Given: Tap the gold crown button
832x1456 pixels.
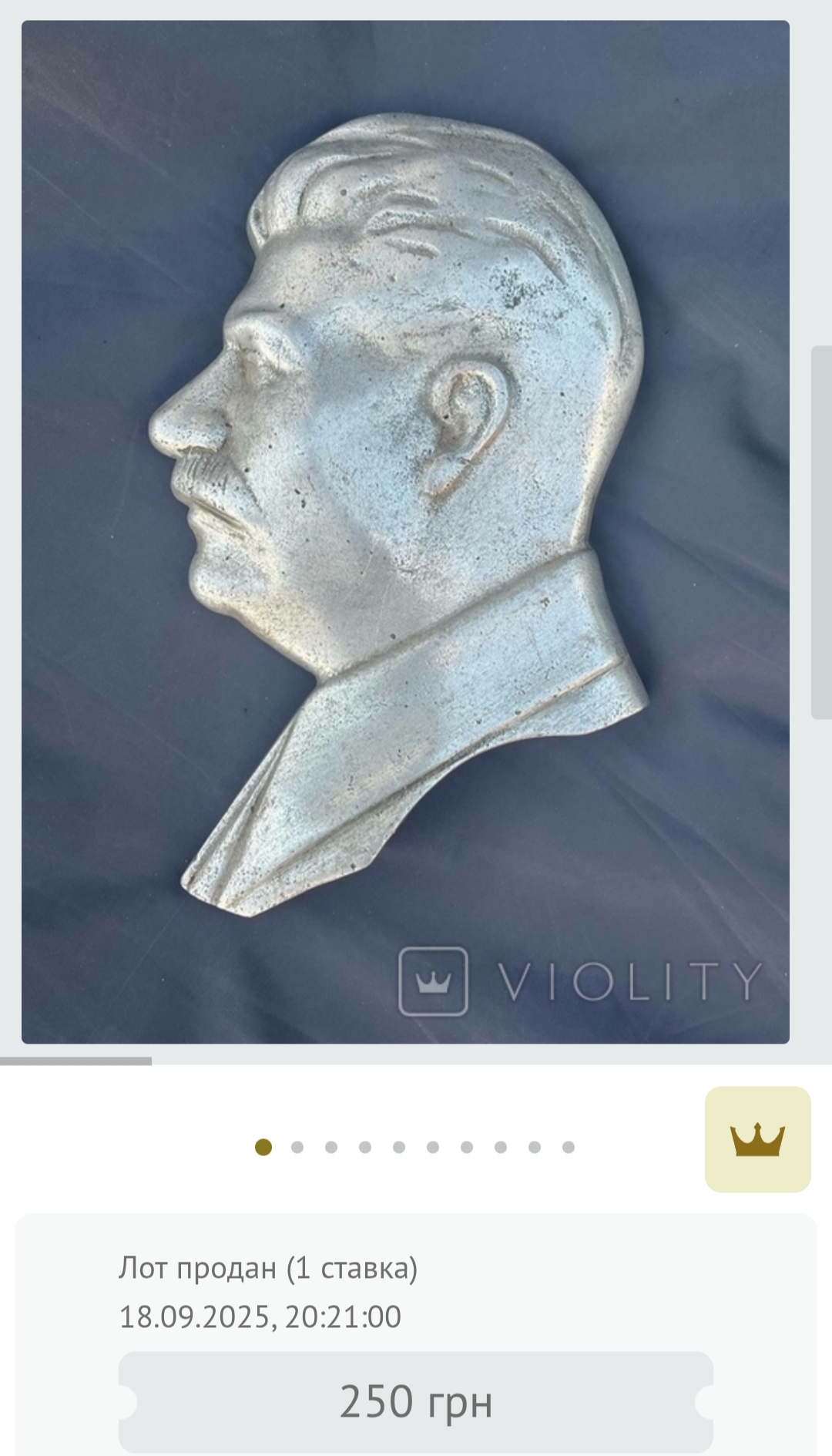Looking at the screenshot, I should (757, 1139).
